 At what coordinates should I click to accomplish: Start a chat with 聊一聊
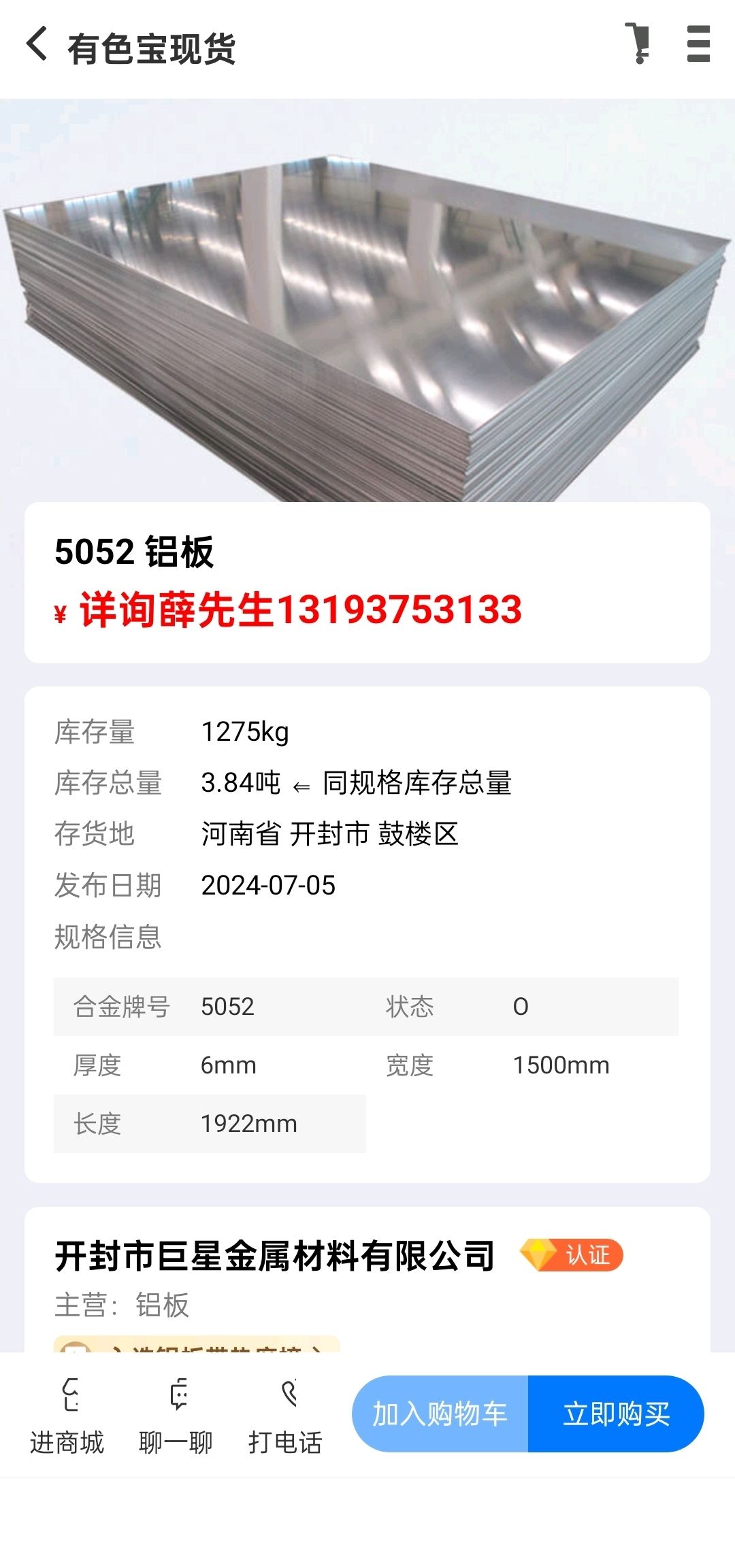click(x=176, y=1415)
